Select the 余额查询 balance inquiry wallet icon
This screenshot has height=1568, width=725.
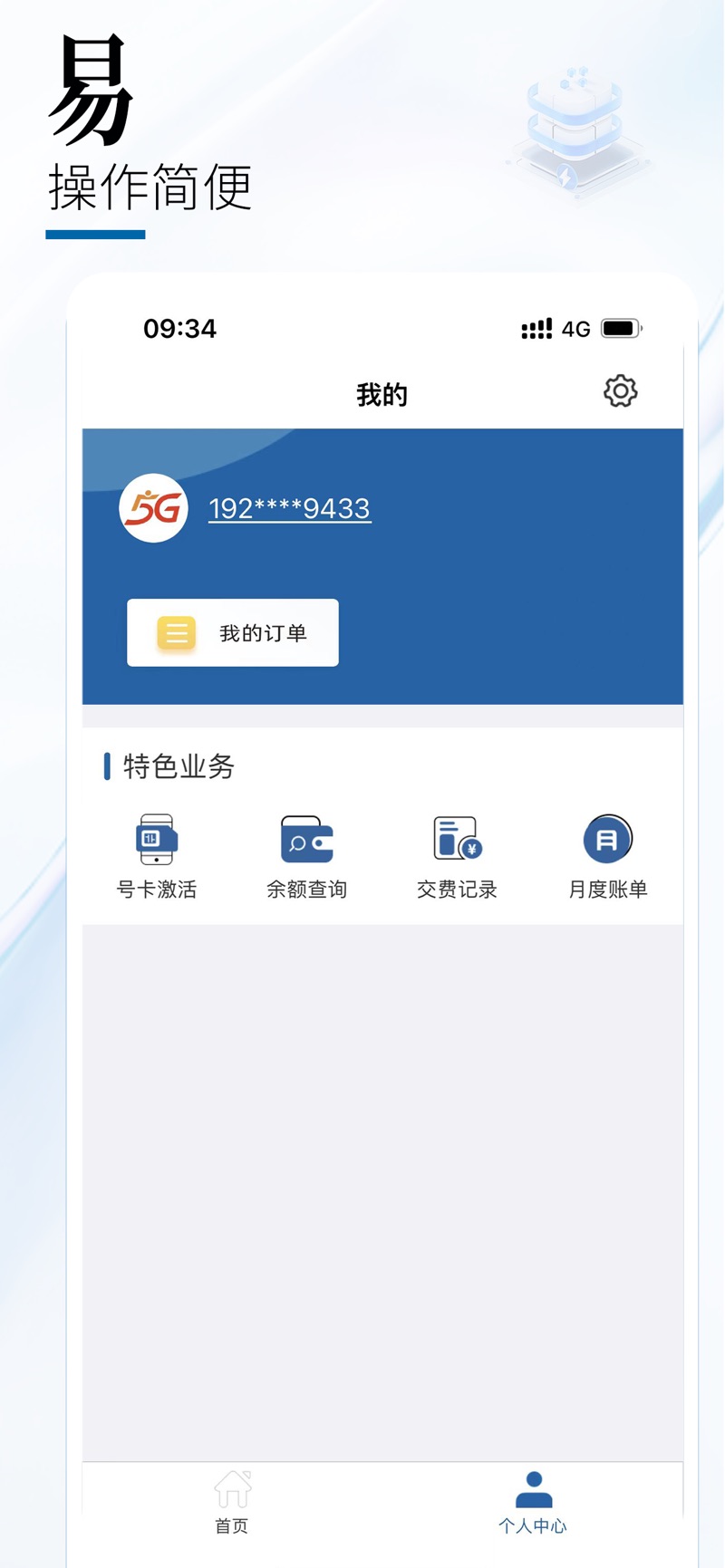[x=306, y=841]
